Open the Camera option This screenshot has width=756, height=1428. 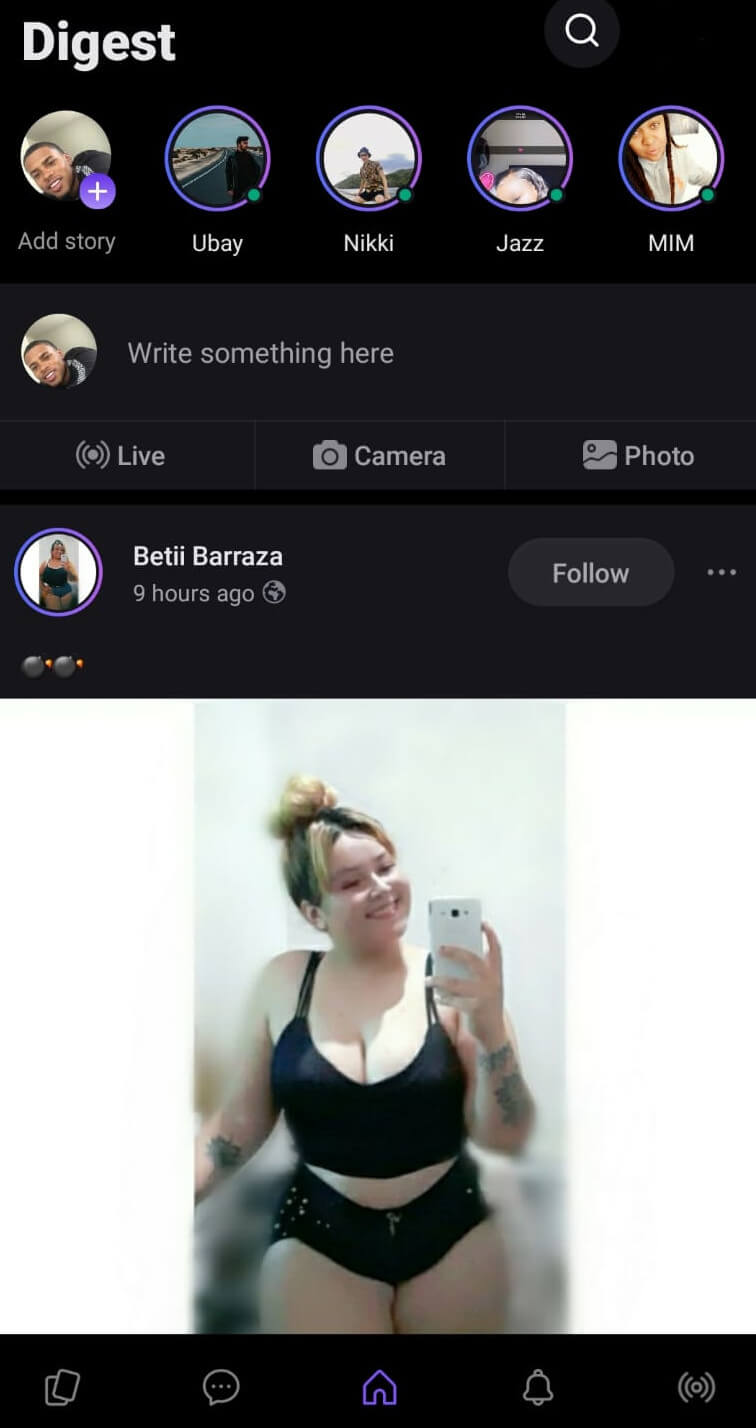point(379,456)
